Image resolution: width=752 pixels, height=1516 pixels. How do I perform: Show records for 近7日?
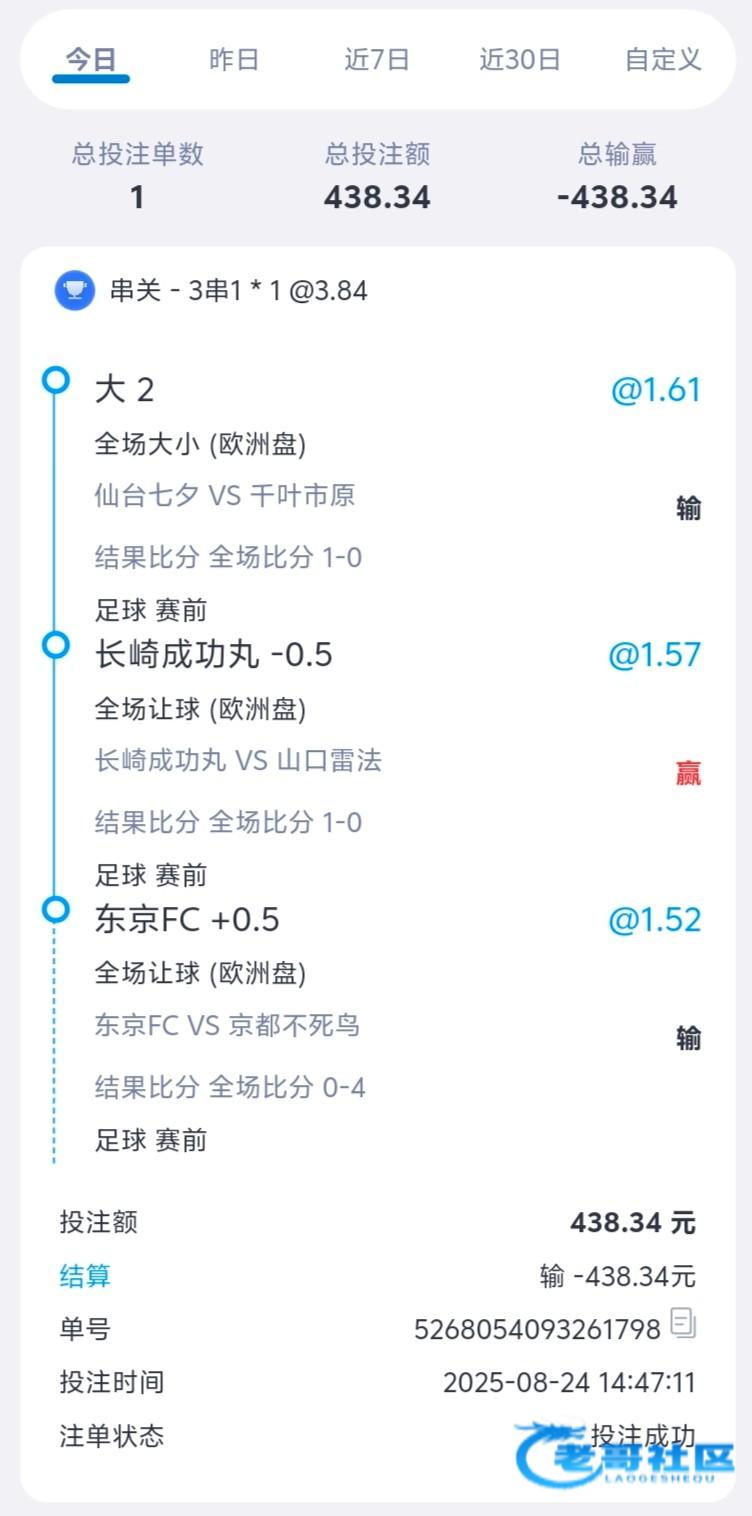click(377, 60)
